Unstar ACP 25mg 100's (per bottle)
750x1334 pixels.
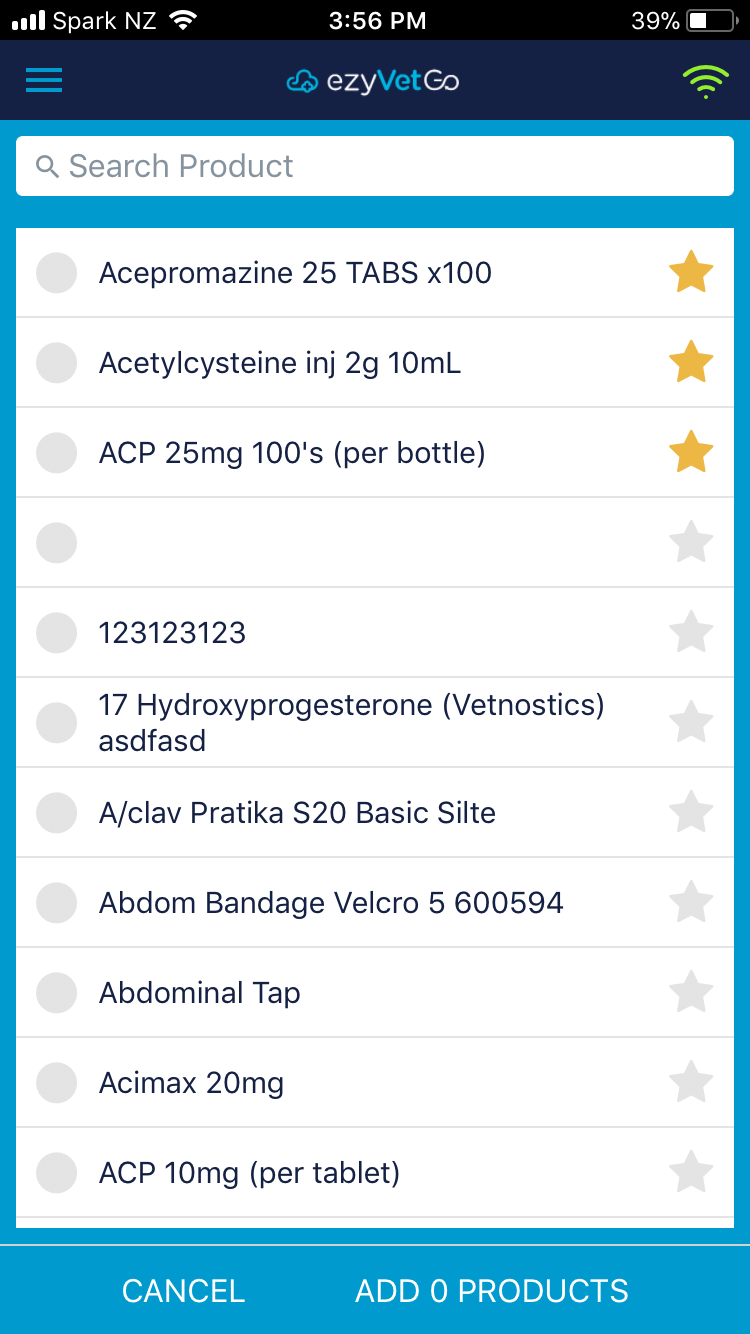coord(691,453)
